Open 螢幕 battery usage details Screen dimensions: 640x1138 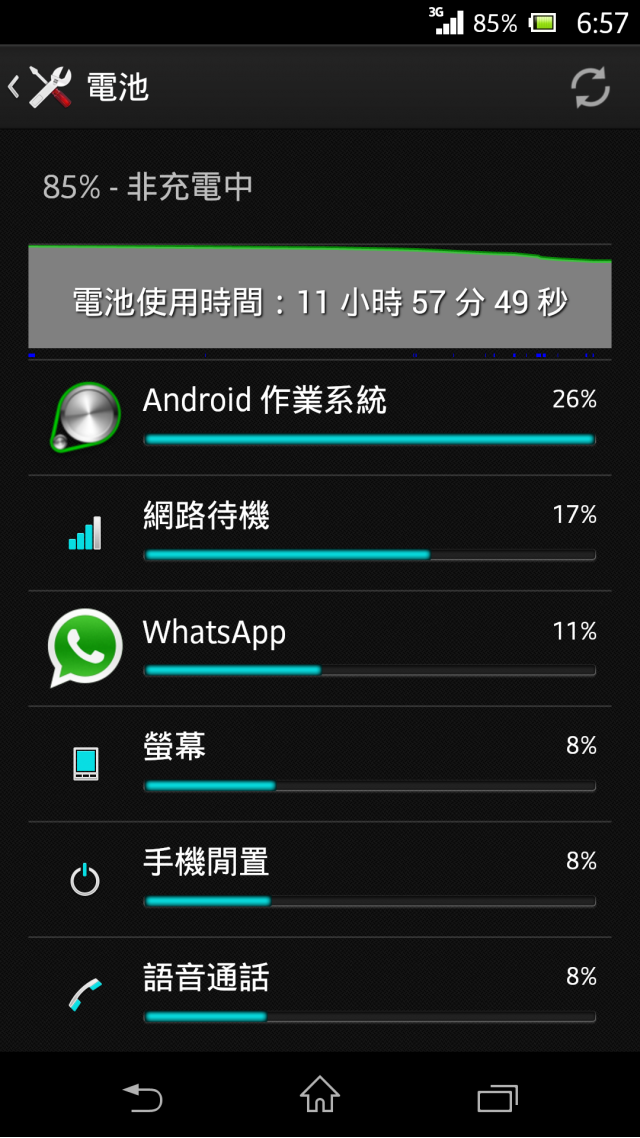coord(319,764)
